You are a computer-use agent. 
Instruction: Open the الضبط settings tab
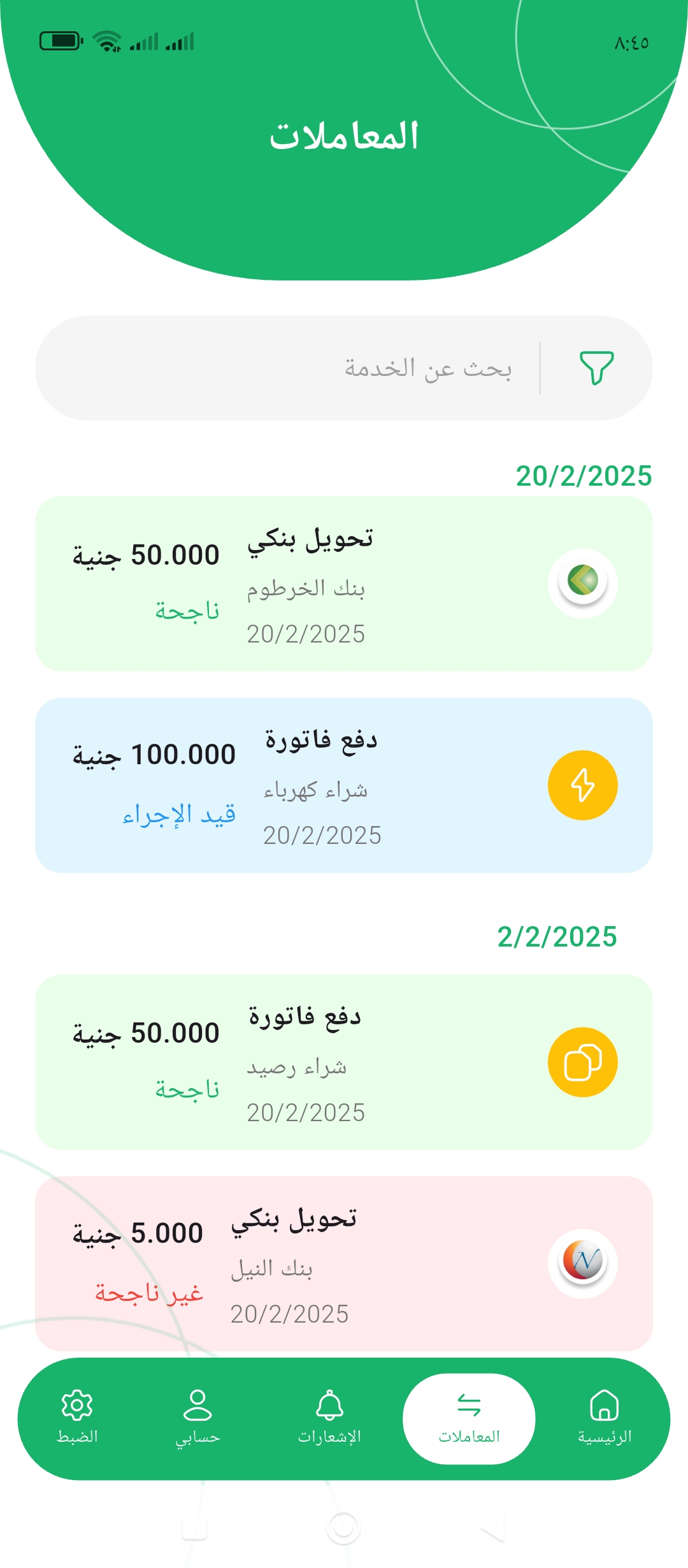click(x=77, y=1418)
